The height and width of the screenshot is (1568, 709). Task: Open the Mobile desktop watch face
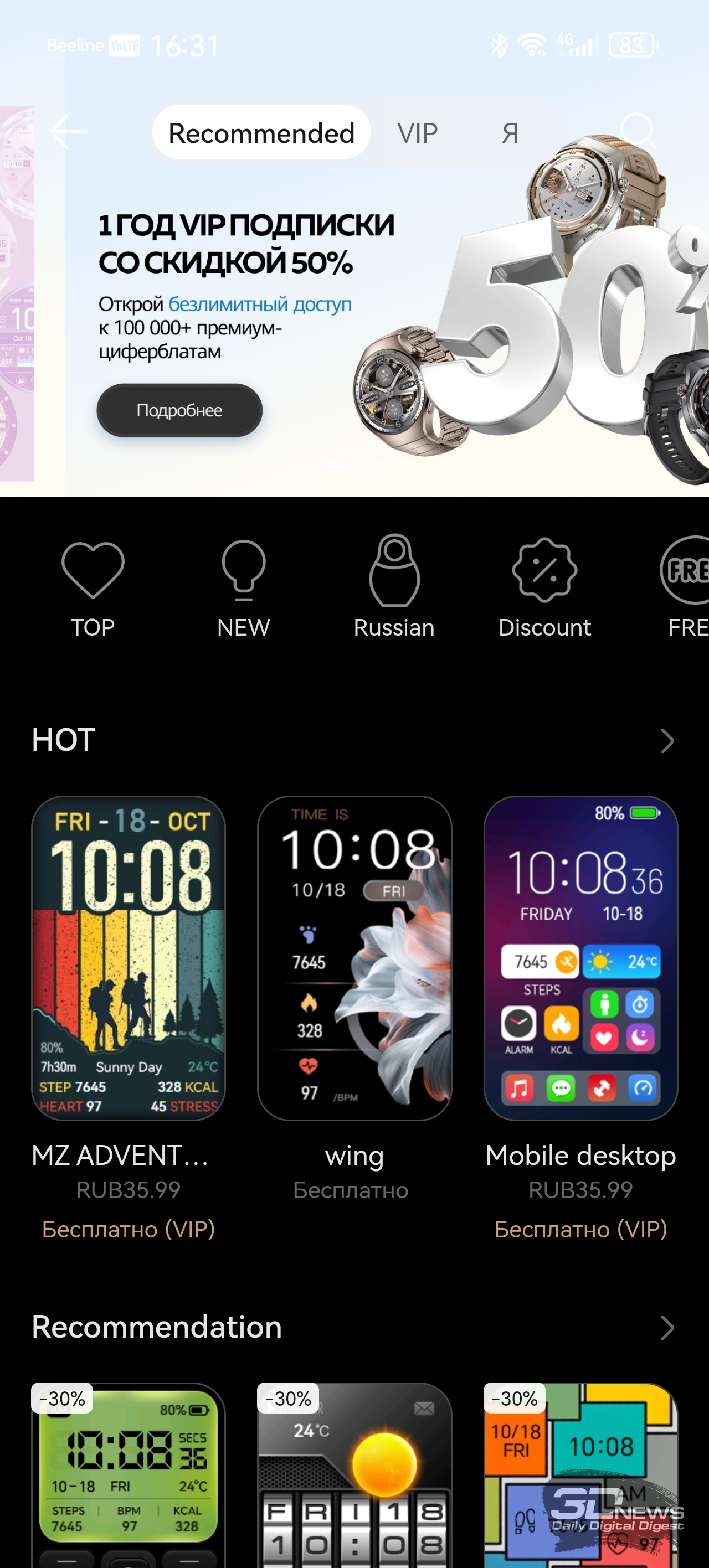[x=580, y=958]
